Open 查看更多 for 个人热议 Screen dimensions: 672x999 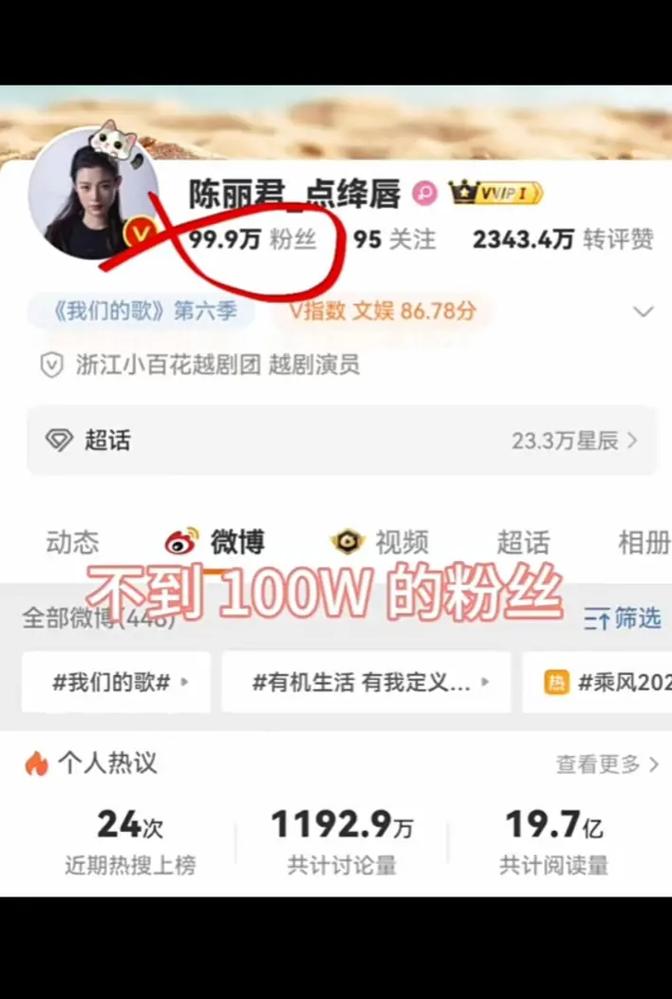(608, 765)
